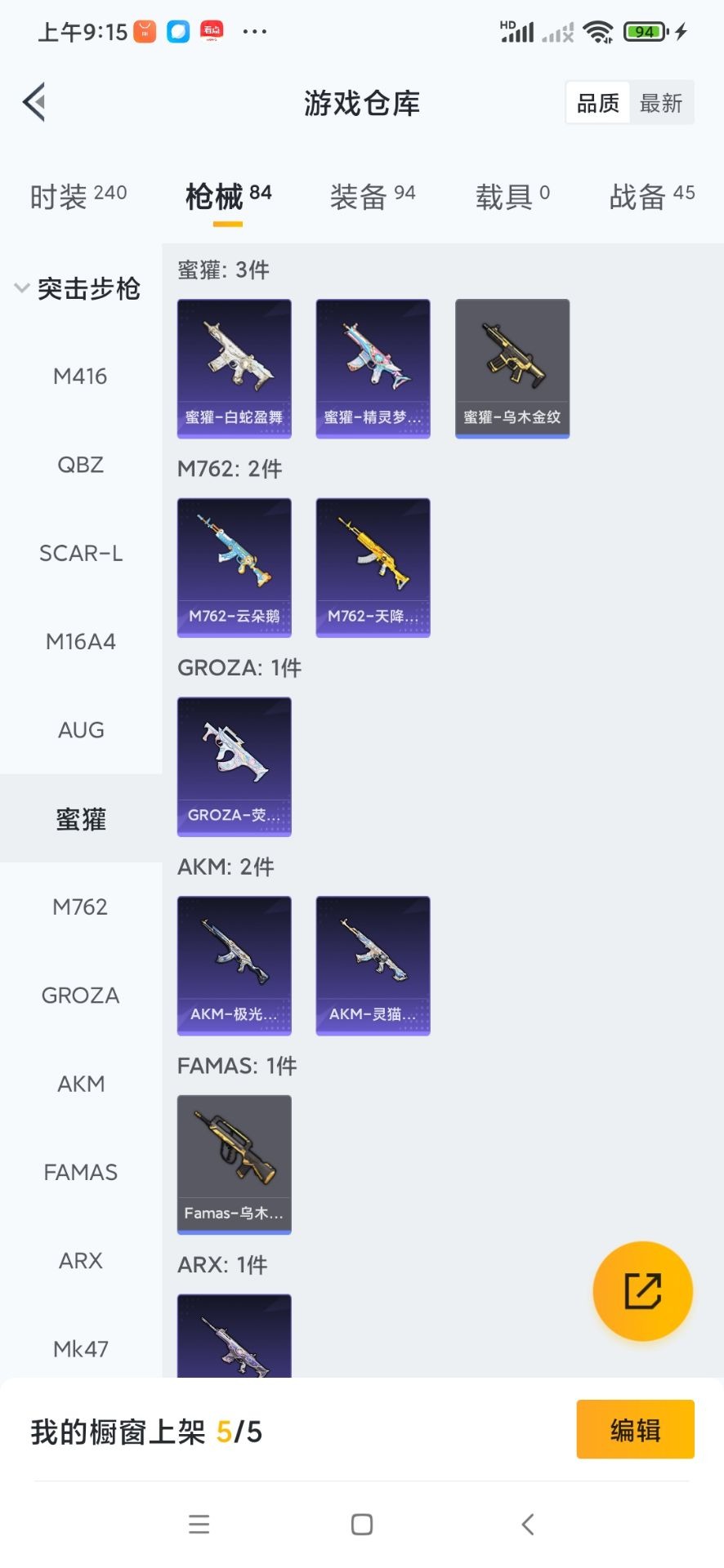View the GROZA skin tile

(235, 766)
